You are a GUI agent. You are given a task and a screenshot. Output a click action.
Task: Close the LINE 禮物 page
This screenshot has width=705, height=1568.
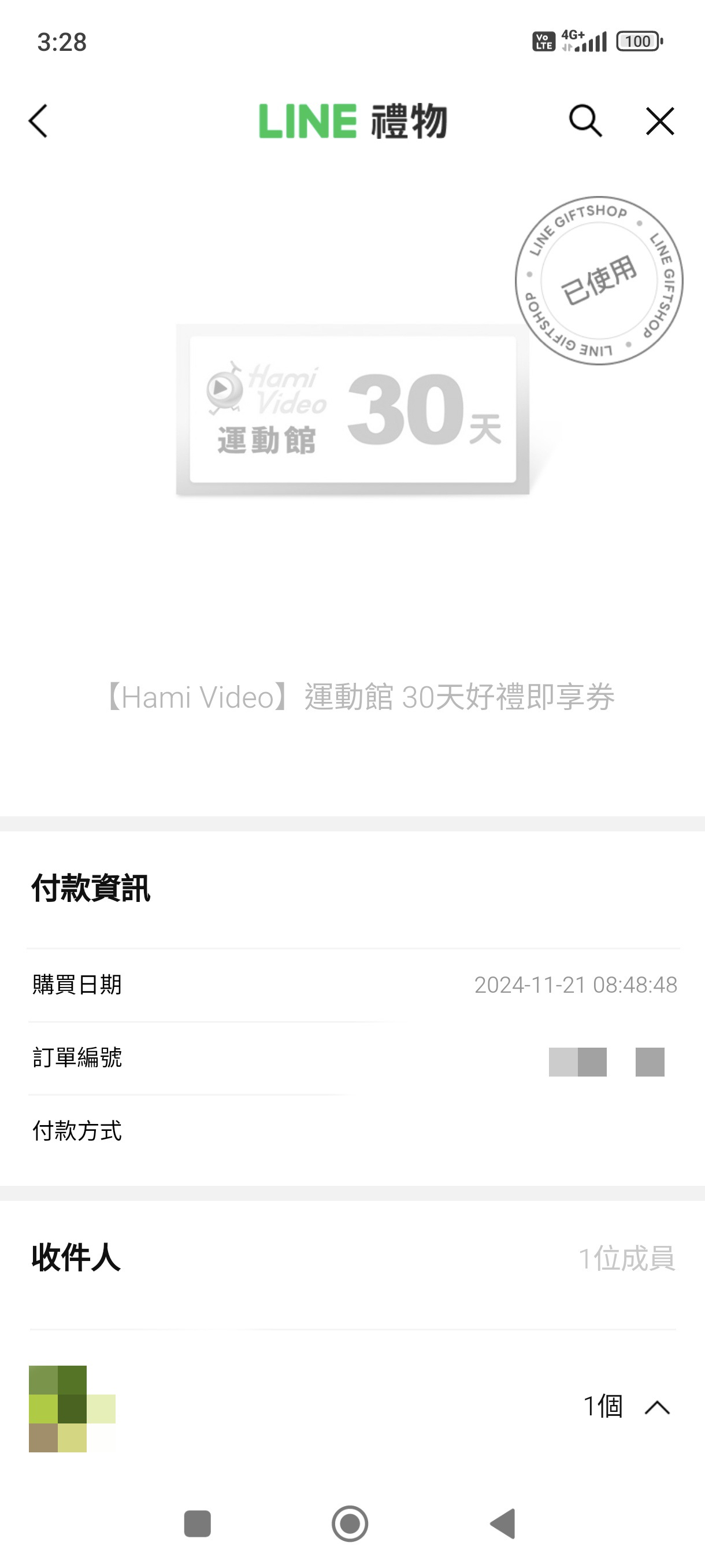[x=659, y=120]
